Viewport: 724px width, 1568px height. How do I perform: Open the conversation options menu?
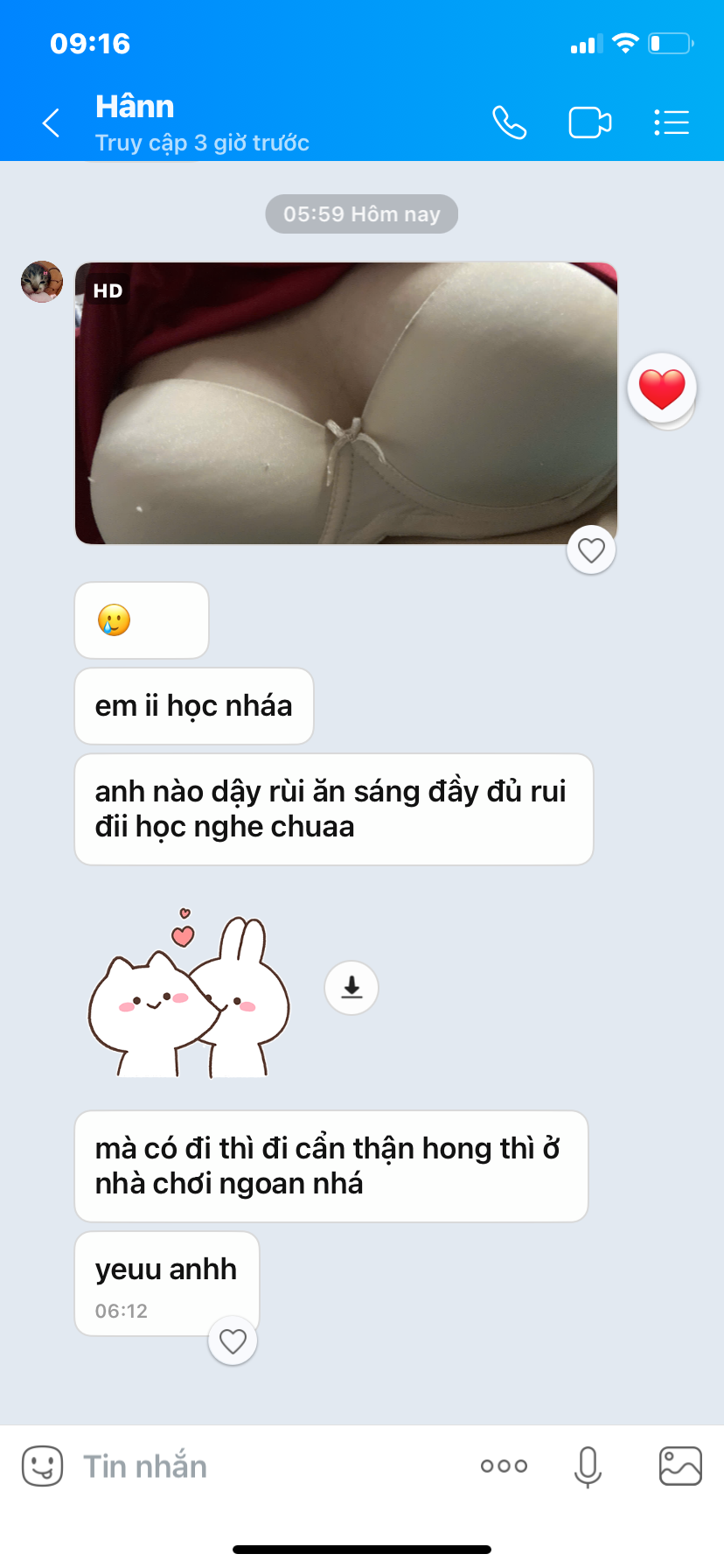[x=672, y=122]
